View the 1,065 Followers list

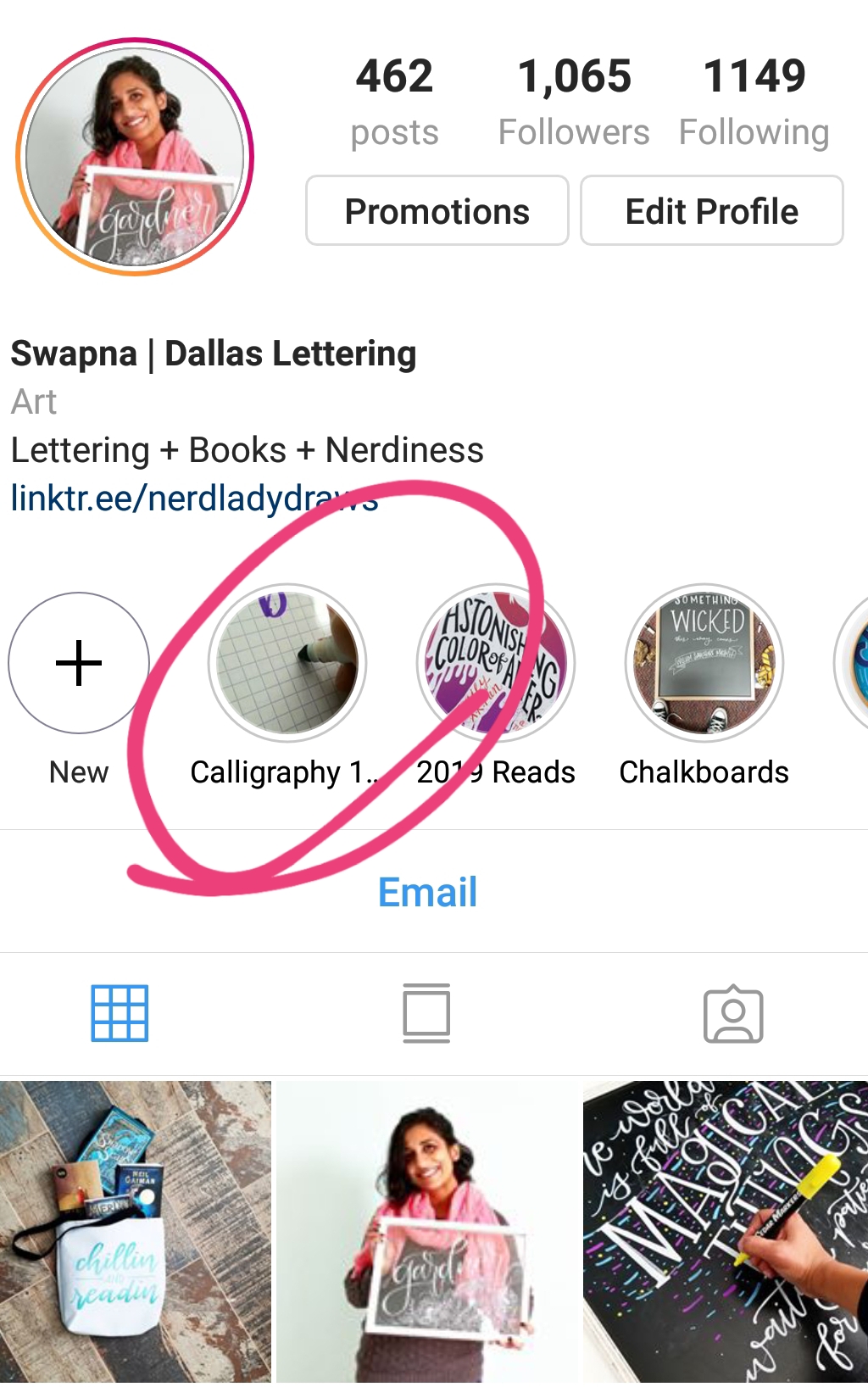pyautogui.click(x=574, y=100)
